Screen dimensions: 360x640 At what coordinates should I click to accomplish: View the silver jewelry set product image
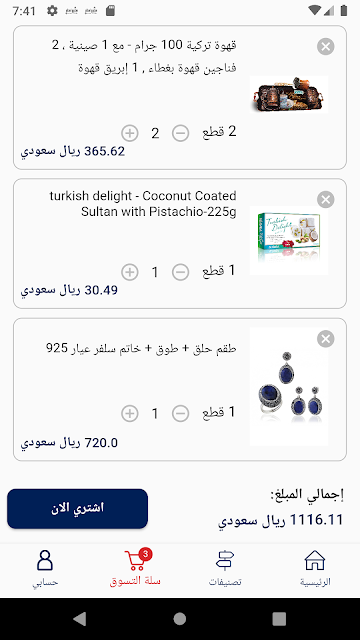[289, 387]
